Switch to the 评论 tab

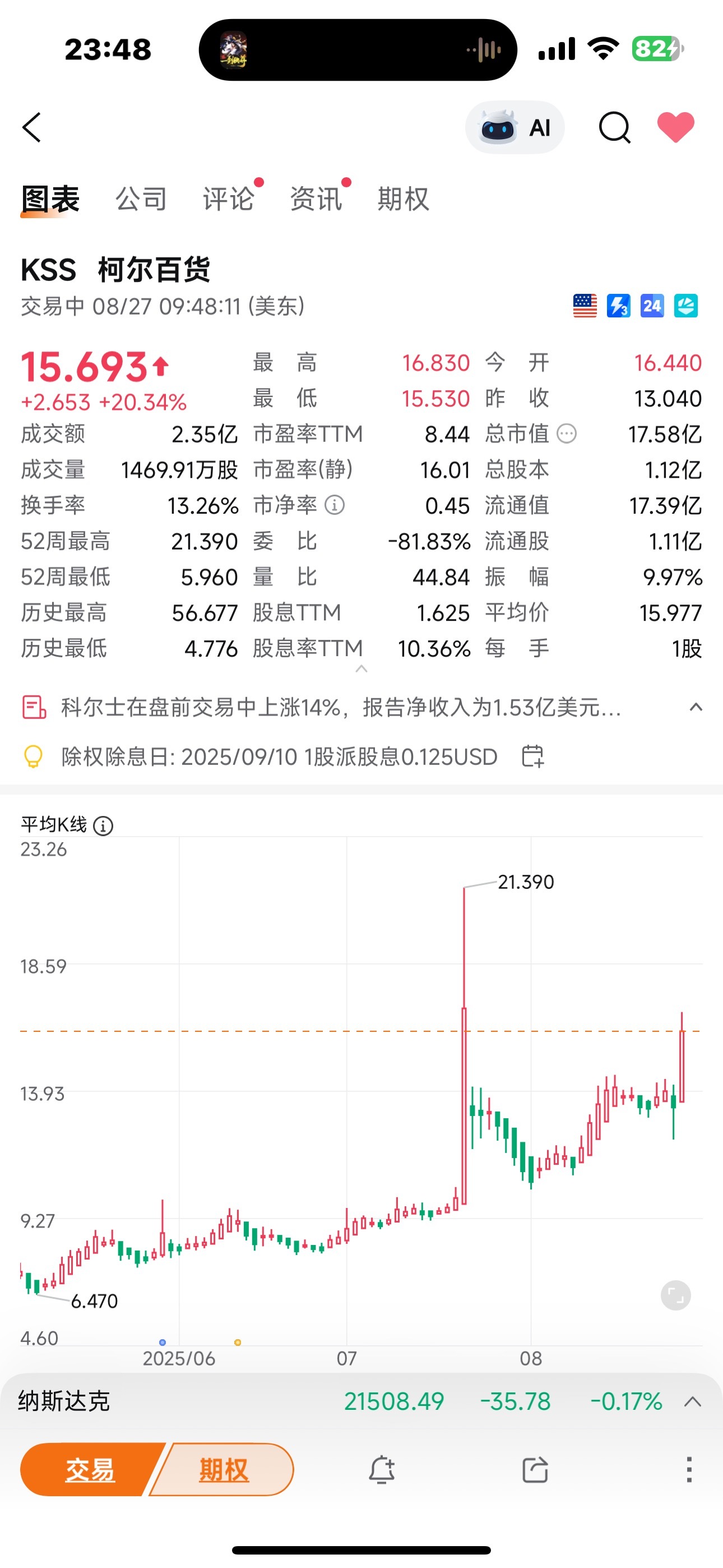tap(228, 199)
